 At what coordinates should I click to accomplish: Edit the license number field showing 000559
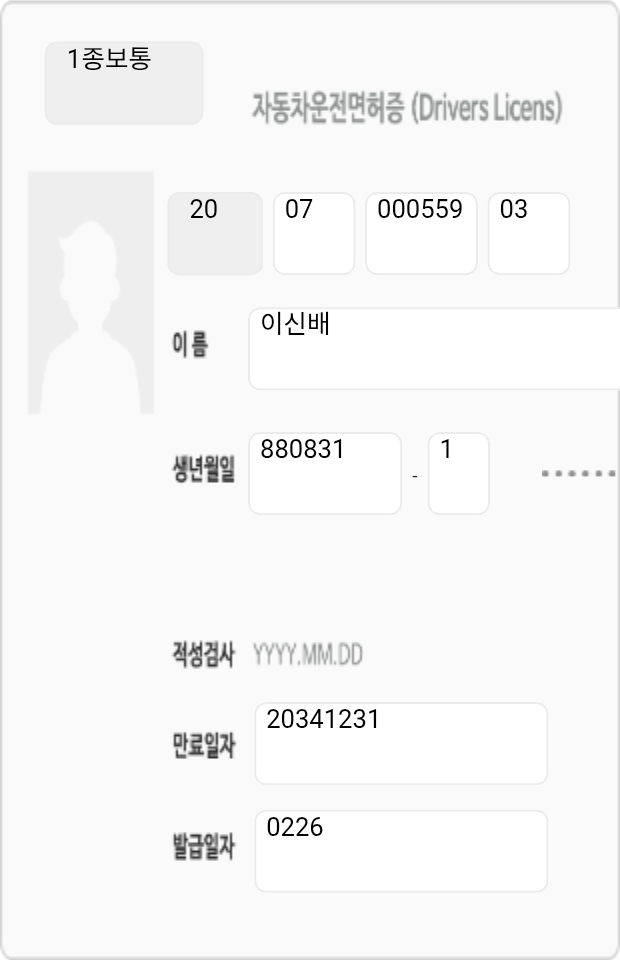coord(421,233)
